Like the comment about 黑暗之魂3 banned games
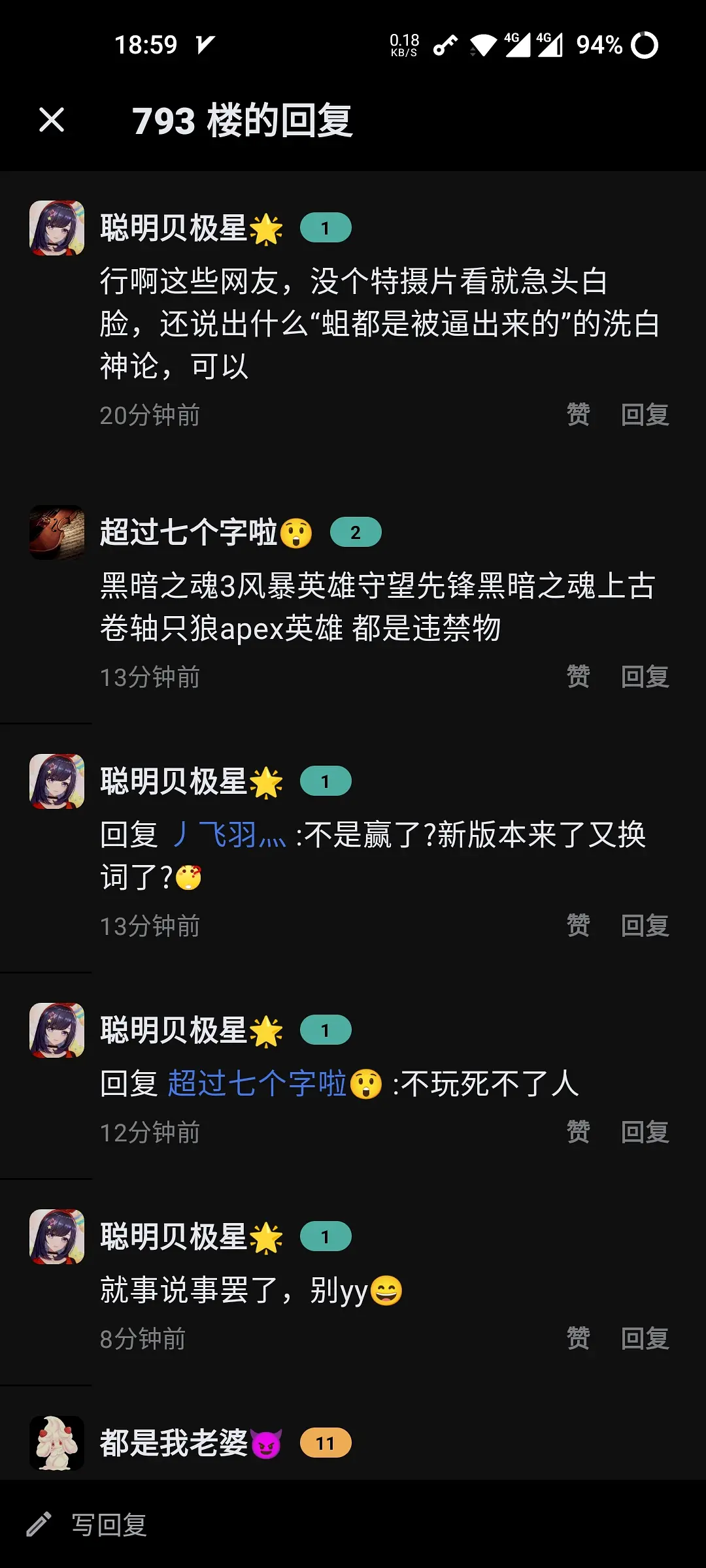The height and width of the screenshot is (1568, 706). point(578,677)
